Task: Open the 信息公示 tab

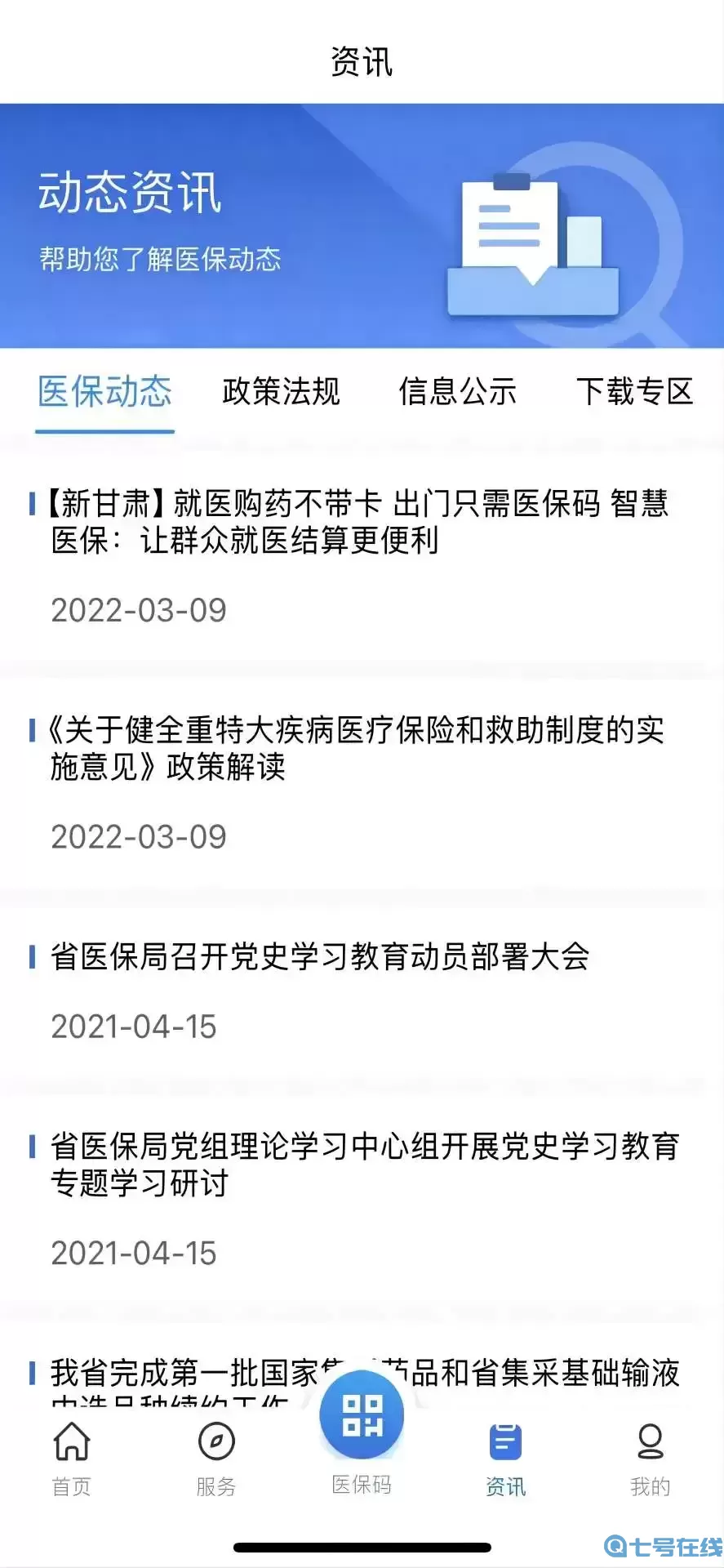Action: pos(459,393)
